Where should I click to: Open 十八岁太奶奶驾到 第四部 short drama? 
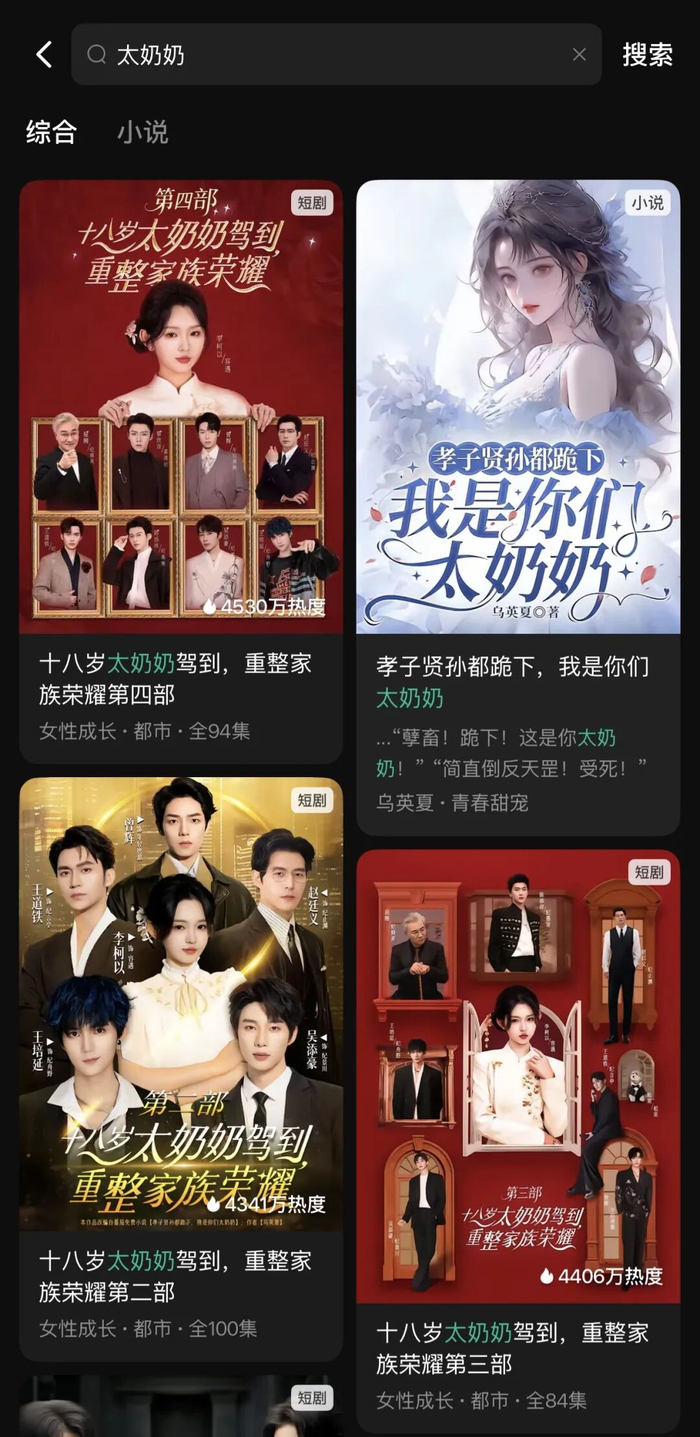181,410
